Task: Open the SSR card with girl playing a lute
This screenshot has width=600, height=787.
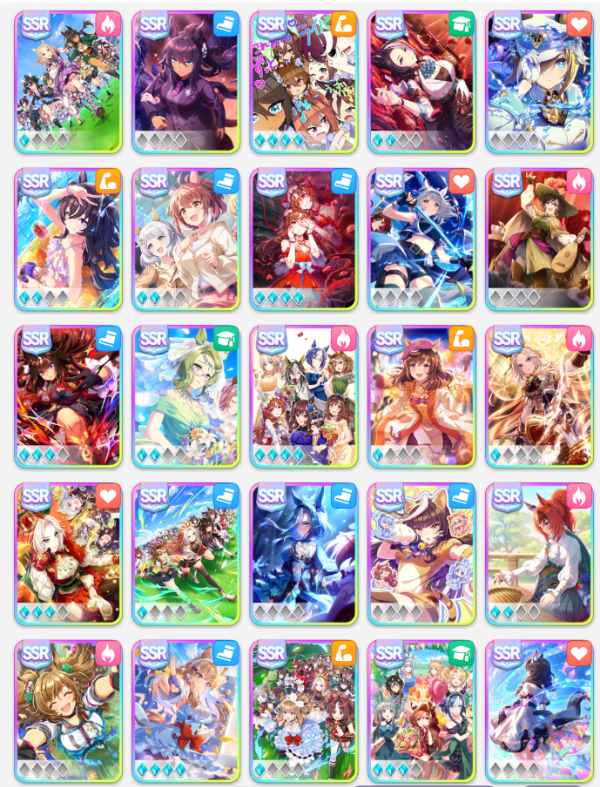Action: tap(540, 239)
